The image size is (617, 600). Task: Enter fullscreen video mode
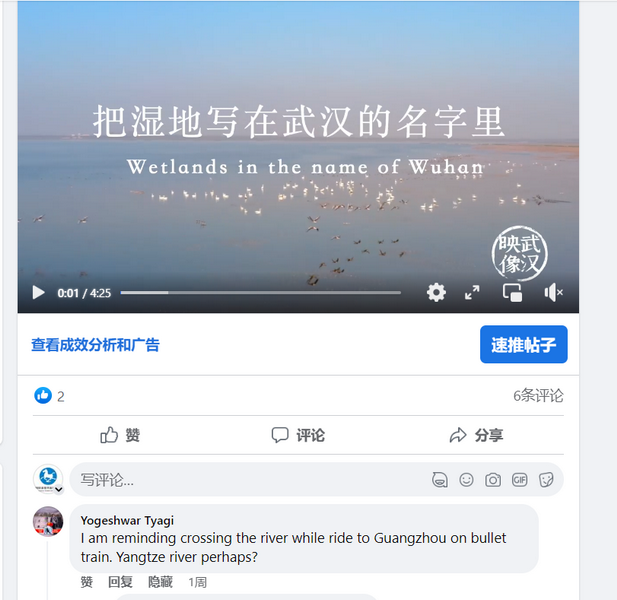coord(472,292)
